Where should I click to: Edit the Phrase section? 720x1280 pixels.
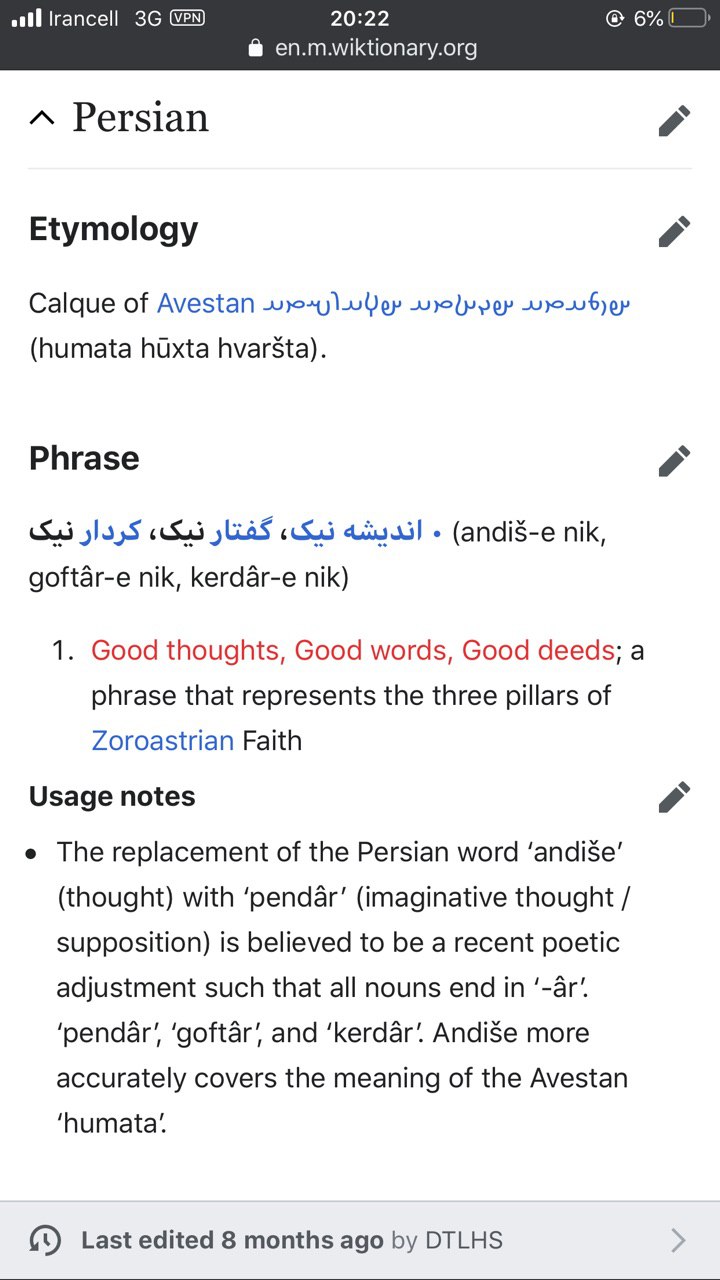[674, 460]
